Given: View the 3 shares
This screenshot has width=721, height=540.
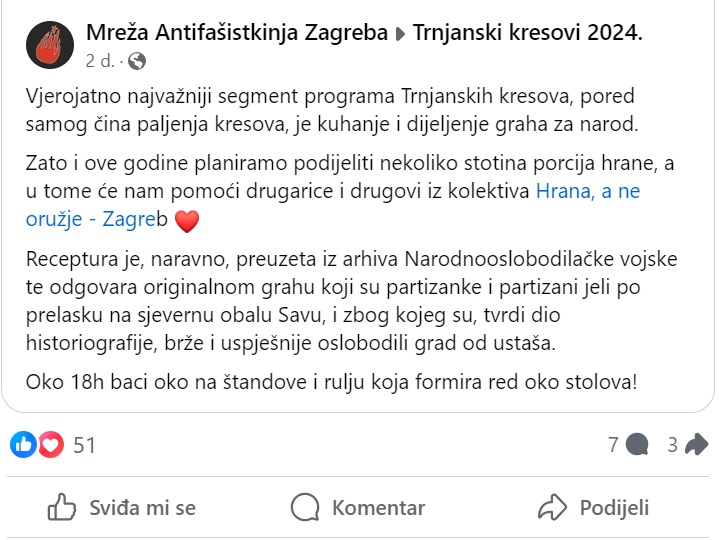Looking at the screenshot, I should point(687,444).
